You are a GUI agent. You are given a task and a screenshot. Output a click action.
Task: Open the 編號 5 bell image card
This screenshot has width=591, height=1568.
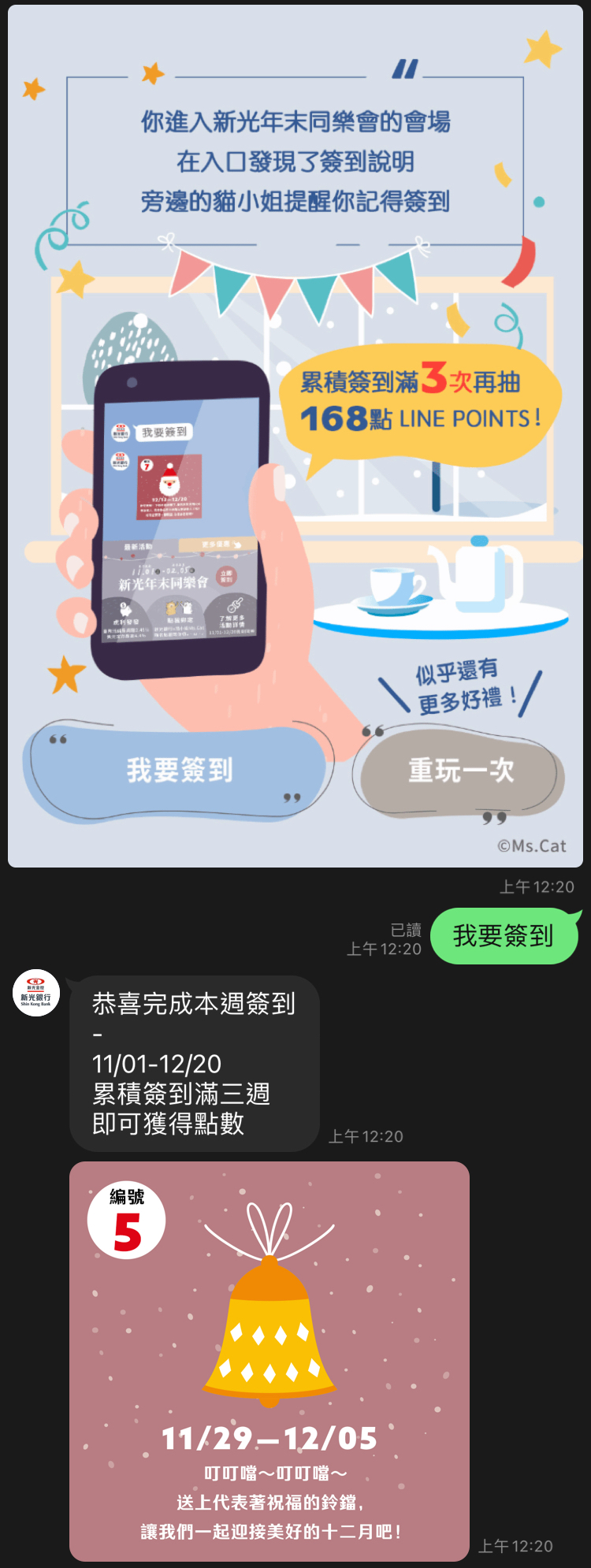point(269,1360)
